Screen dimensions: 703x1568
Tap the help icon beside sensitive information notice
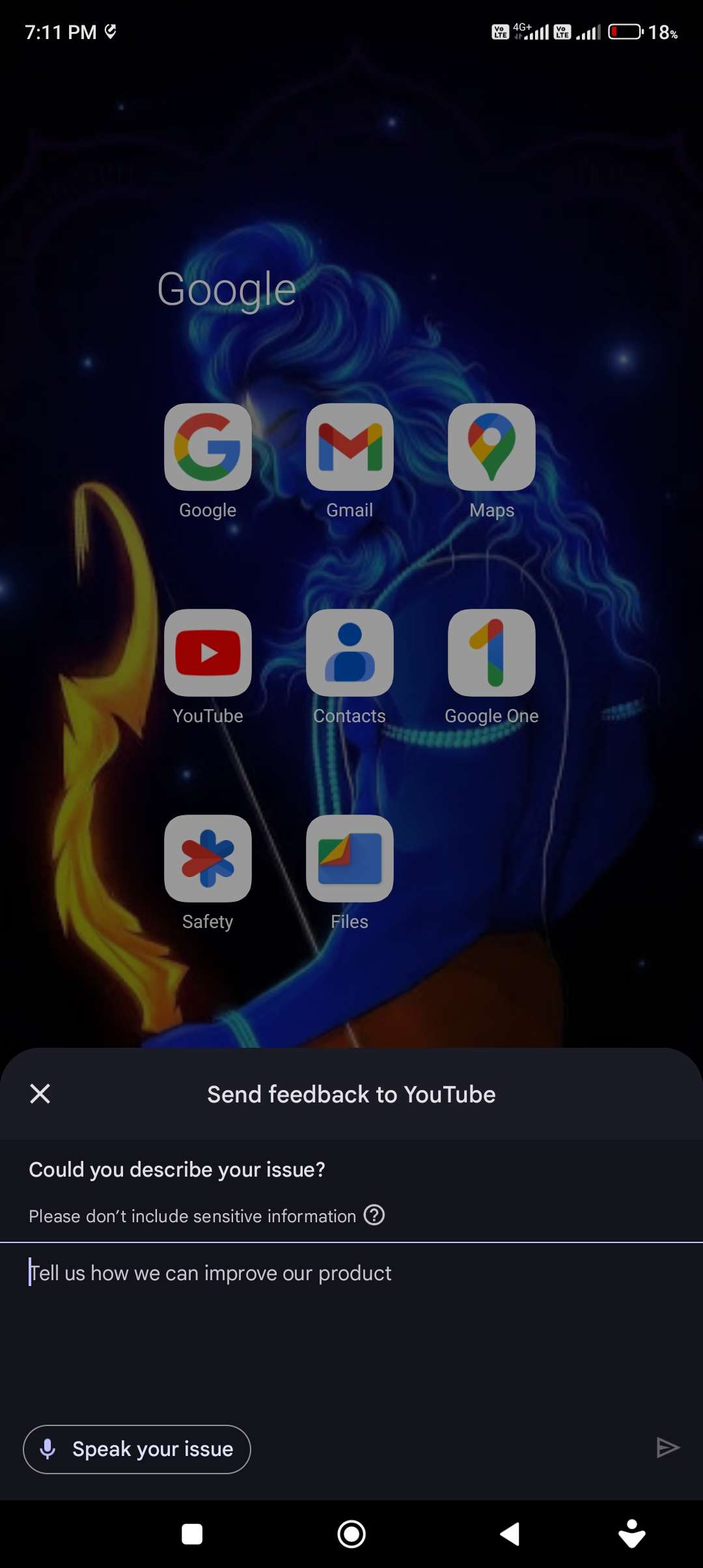pos(374,1215)
